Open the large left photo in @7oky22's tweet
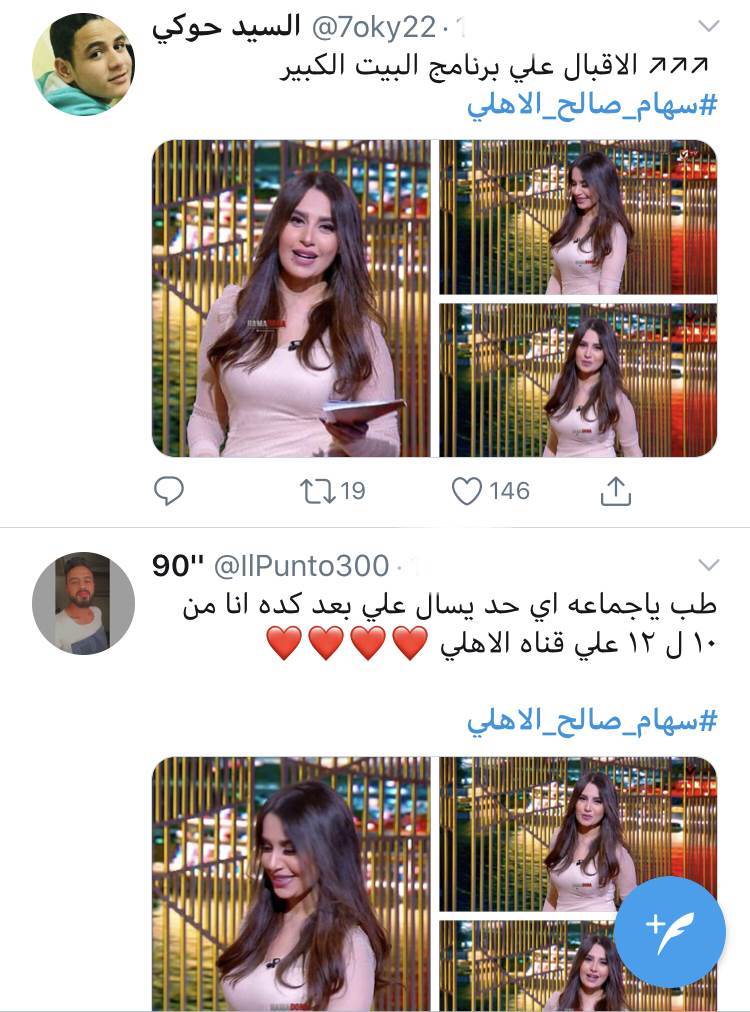This screenshot has height=1012, width=750. click(291, 298)
